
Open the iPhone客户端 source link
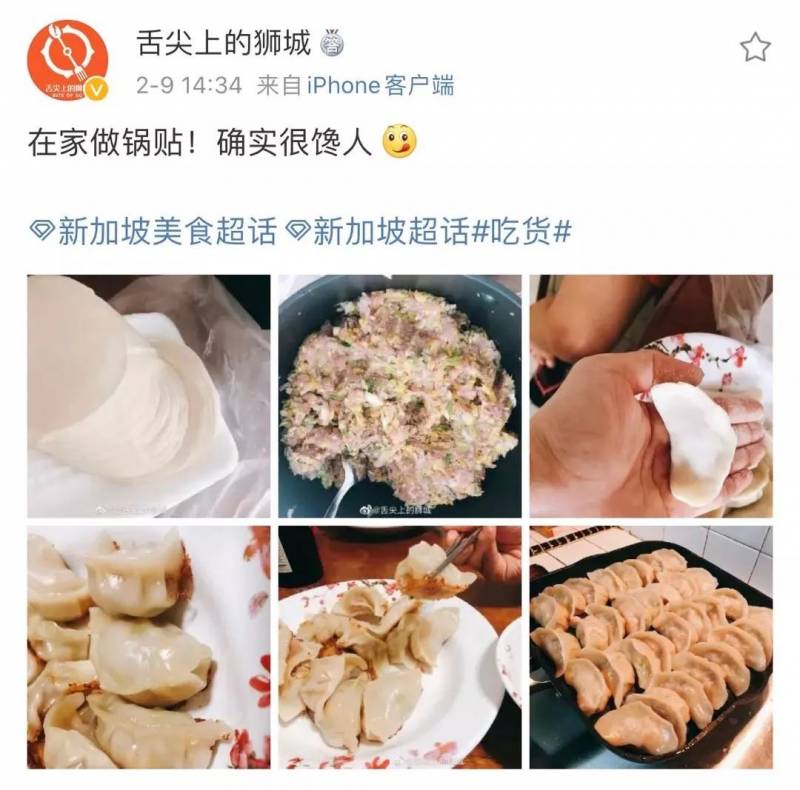[x=380, y=86]
